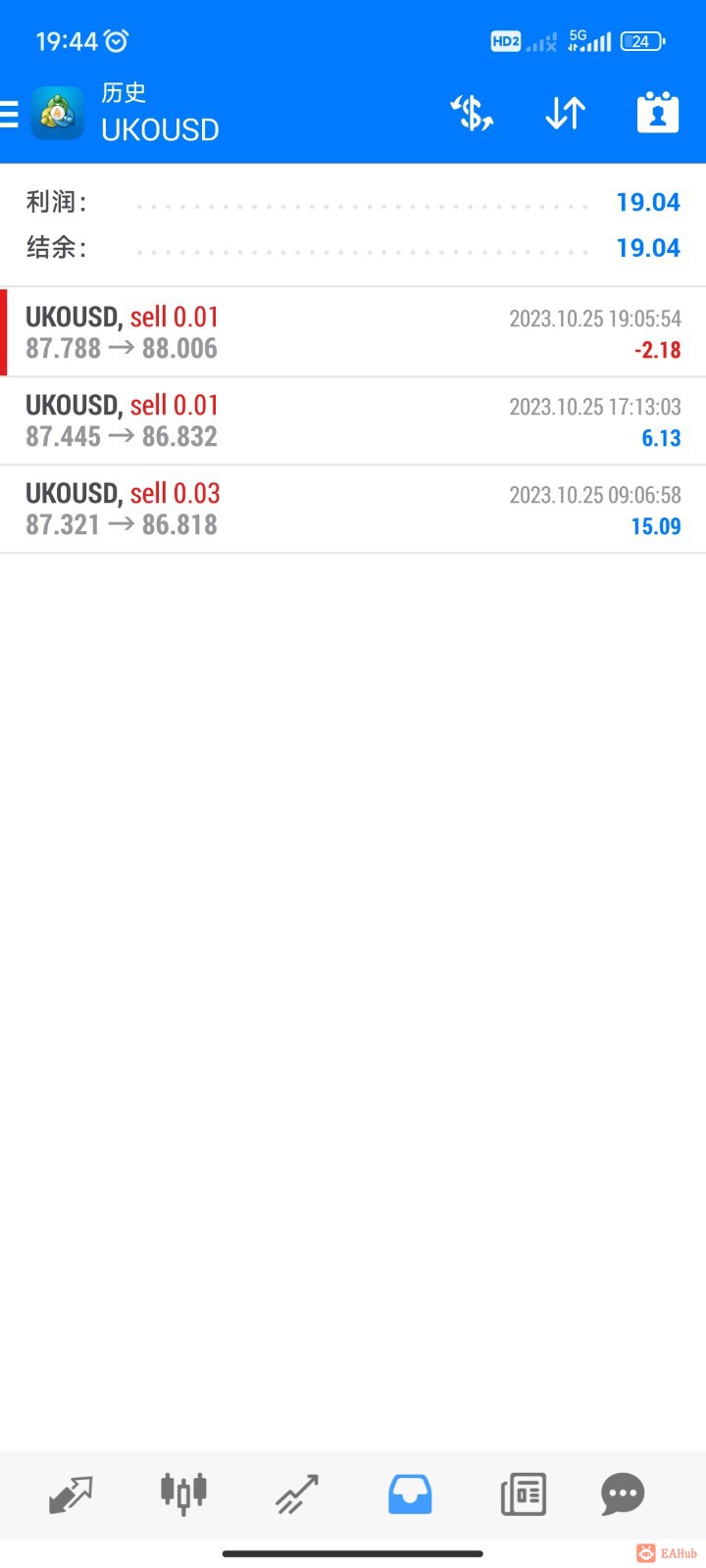Switch to the Chart tab
706x1568 pixels.
point(183,1494)
